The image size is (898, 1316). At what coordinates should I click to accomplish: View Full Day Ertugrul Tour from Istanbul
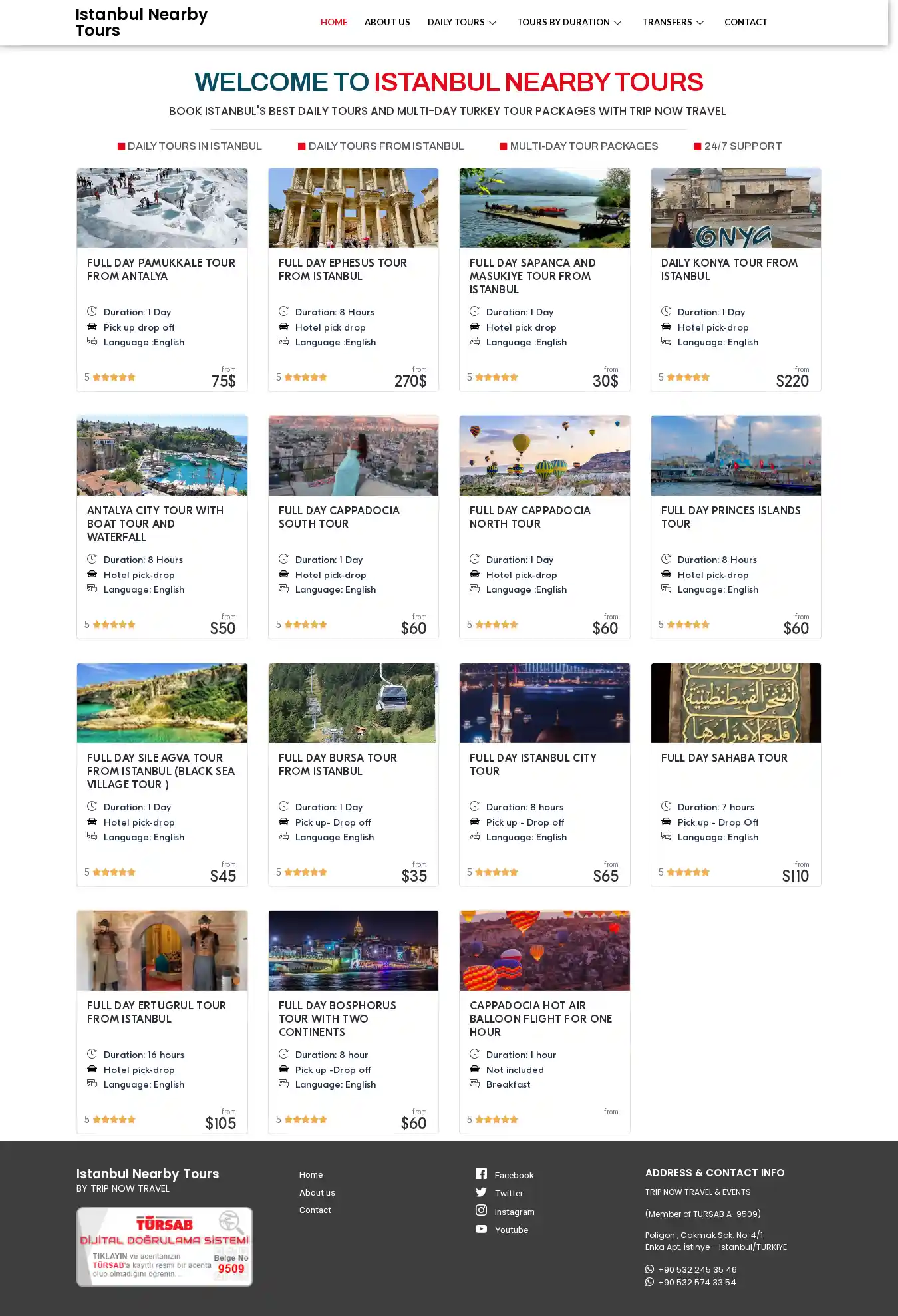pyautogui.click(x=156, y=1012)
